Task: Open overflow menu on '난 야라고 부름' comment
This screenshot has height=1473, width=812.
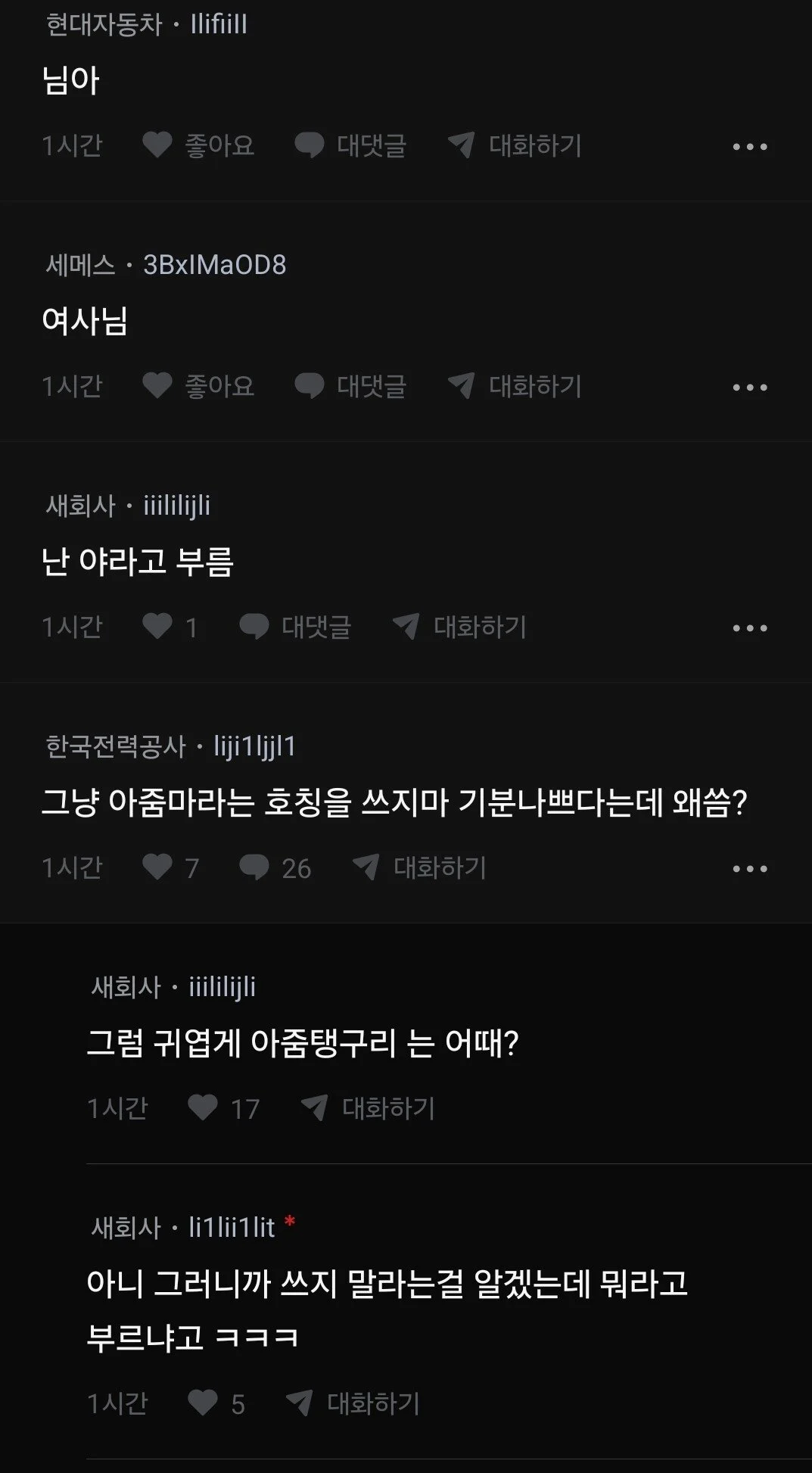Action: [x=750, y=628]
